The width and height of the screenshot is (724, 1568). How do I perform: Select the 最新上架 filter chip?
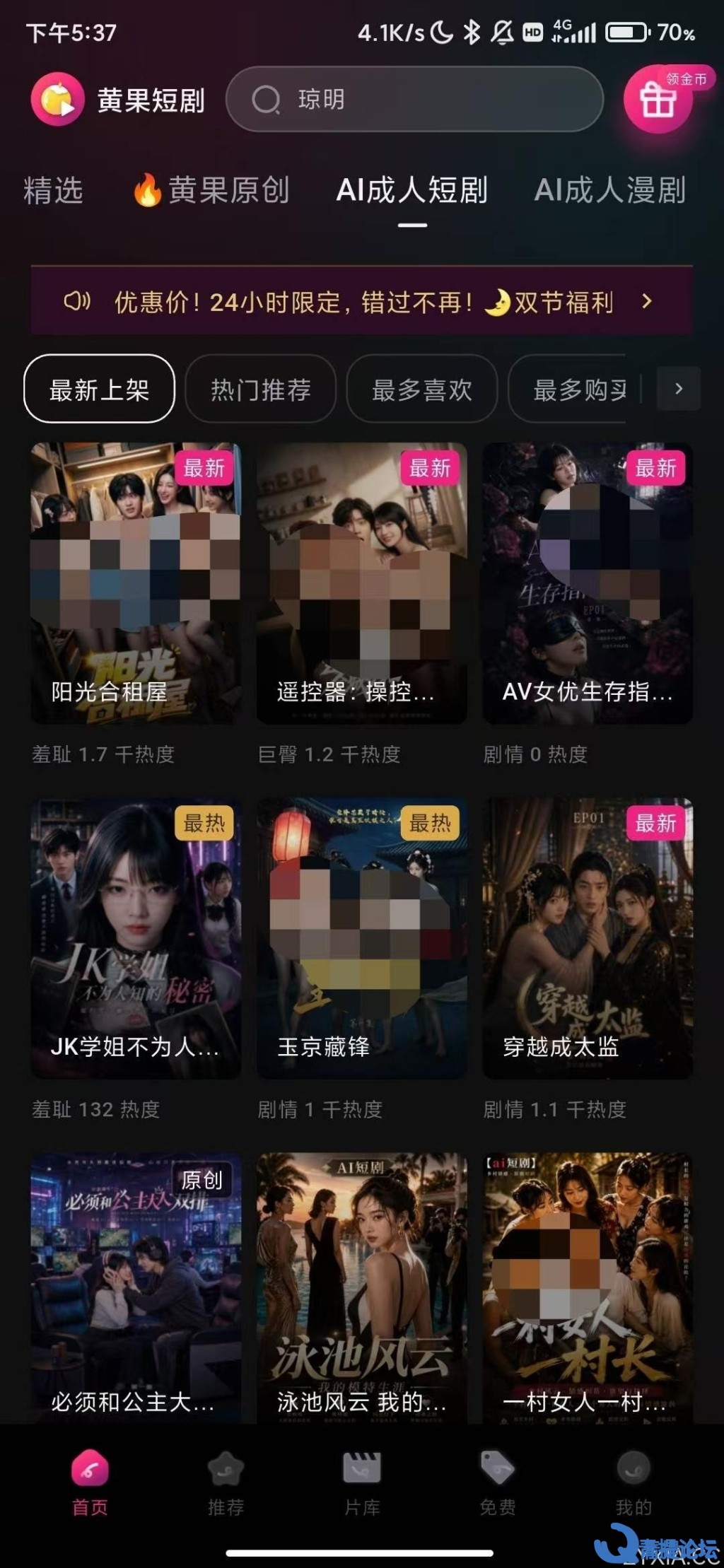[99, 389]
